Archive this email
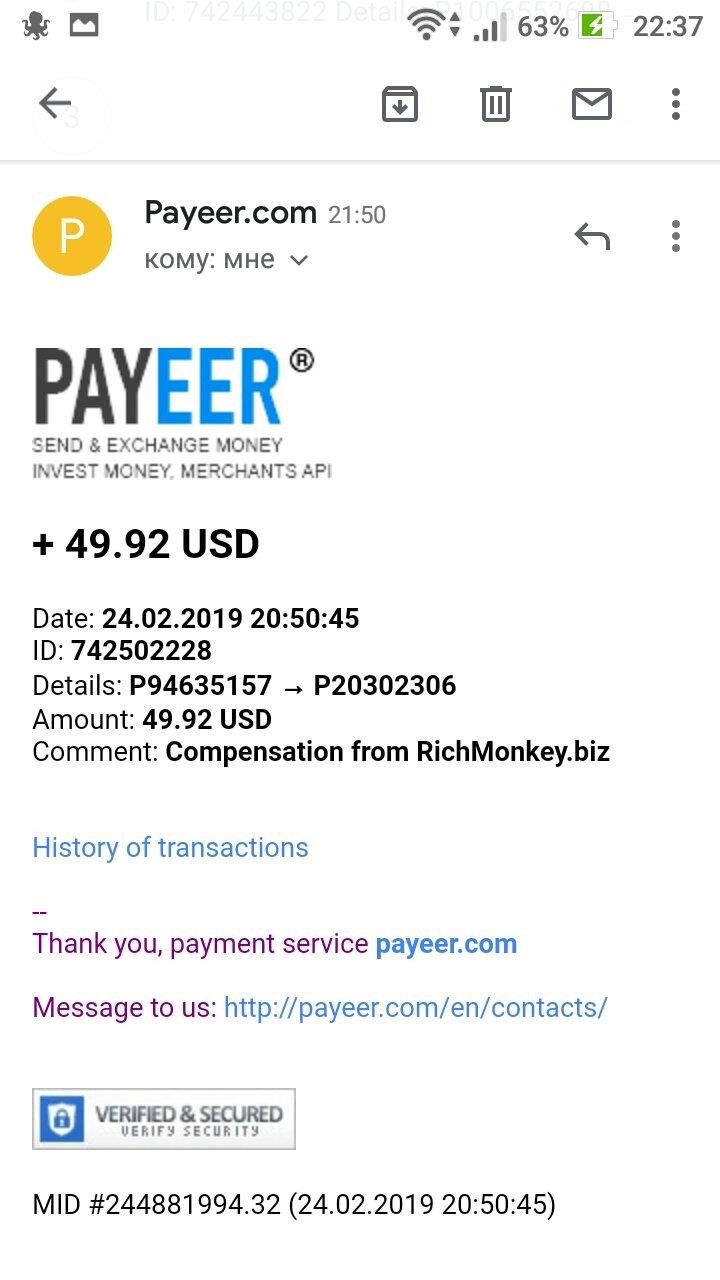 [400, 104]
